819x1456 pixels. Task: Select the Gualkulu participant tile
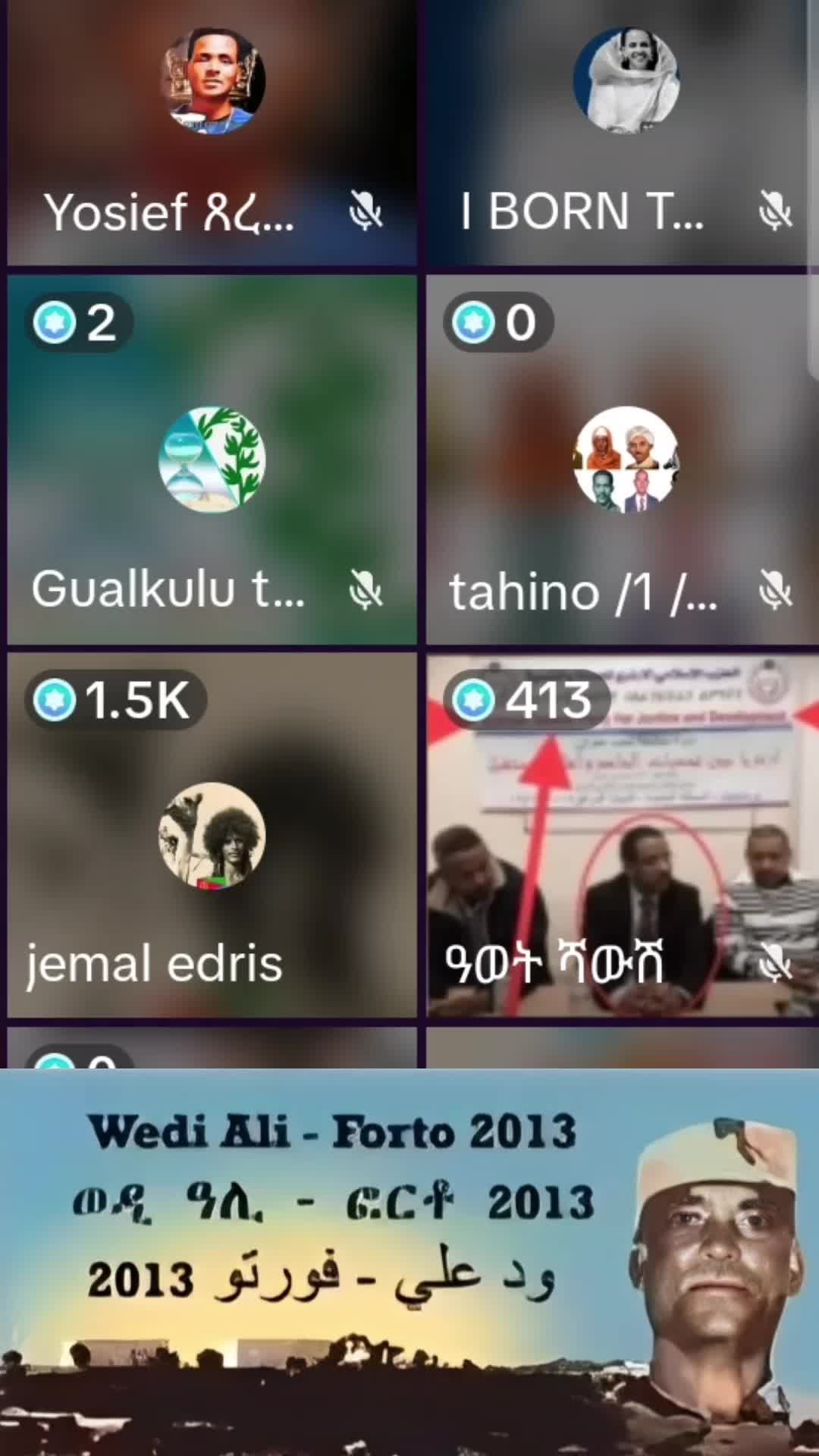pos(212,460)
